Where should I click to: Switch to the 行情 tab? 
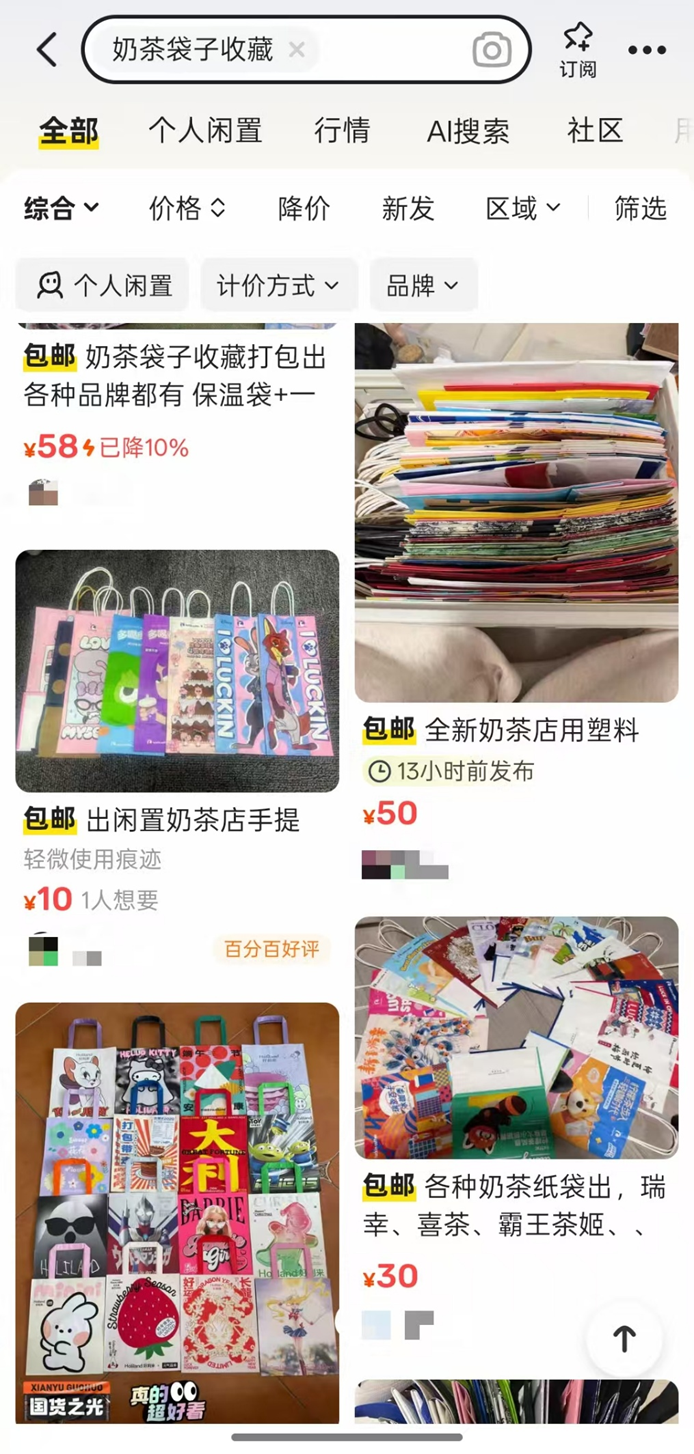342,130
